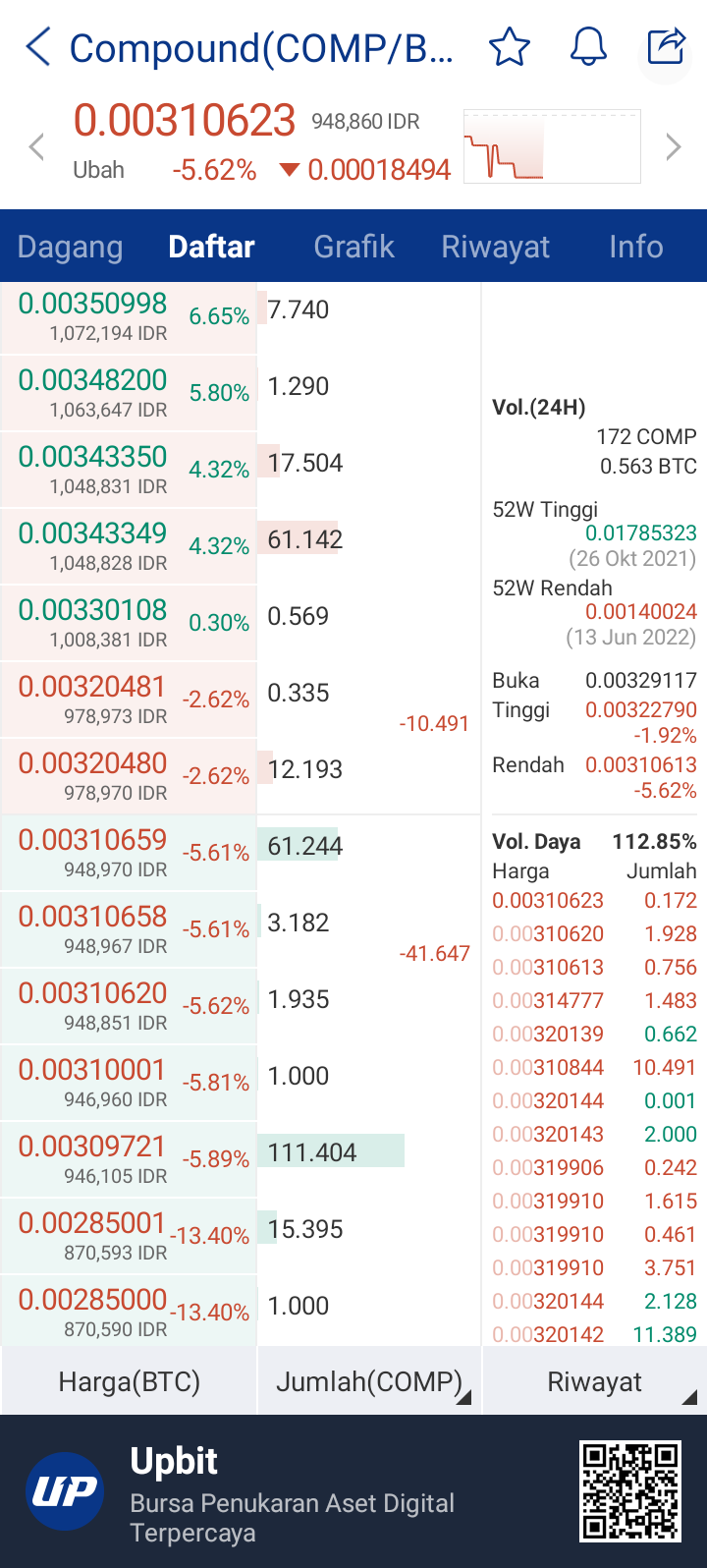The image size is (707, 1568).
Task: Switch to the Dagang tab
Action: 71,247
